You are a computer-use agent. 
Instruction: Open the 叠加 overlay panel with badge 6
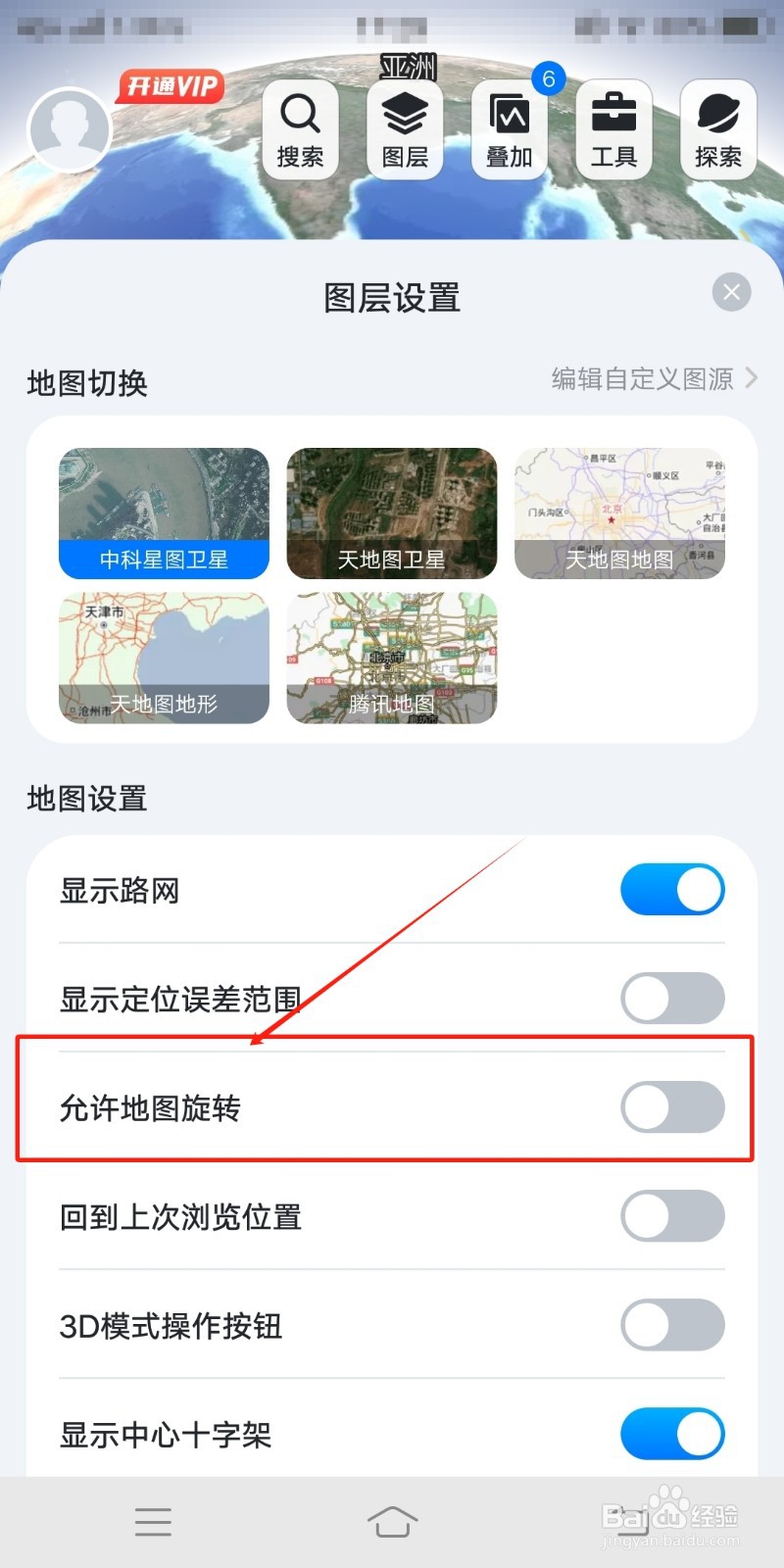coord(510,128)
